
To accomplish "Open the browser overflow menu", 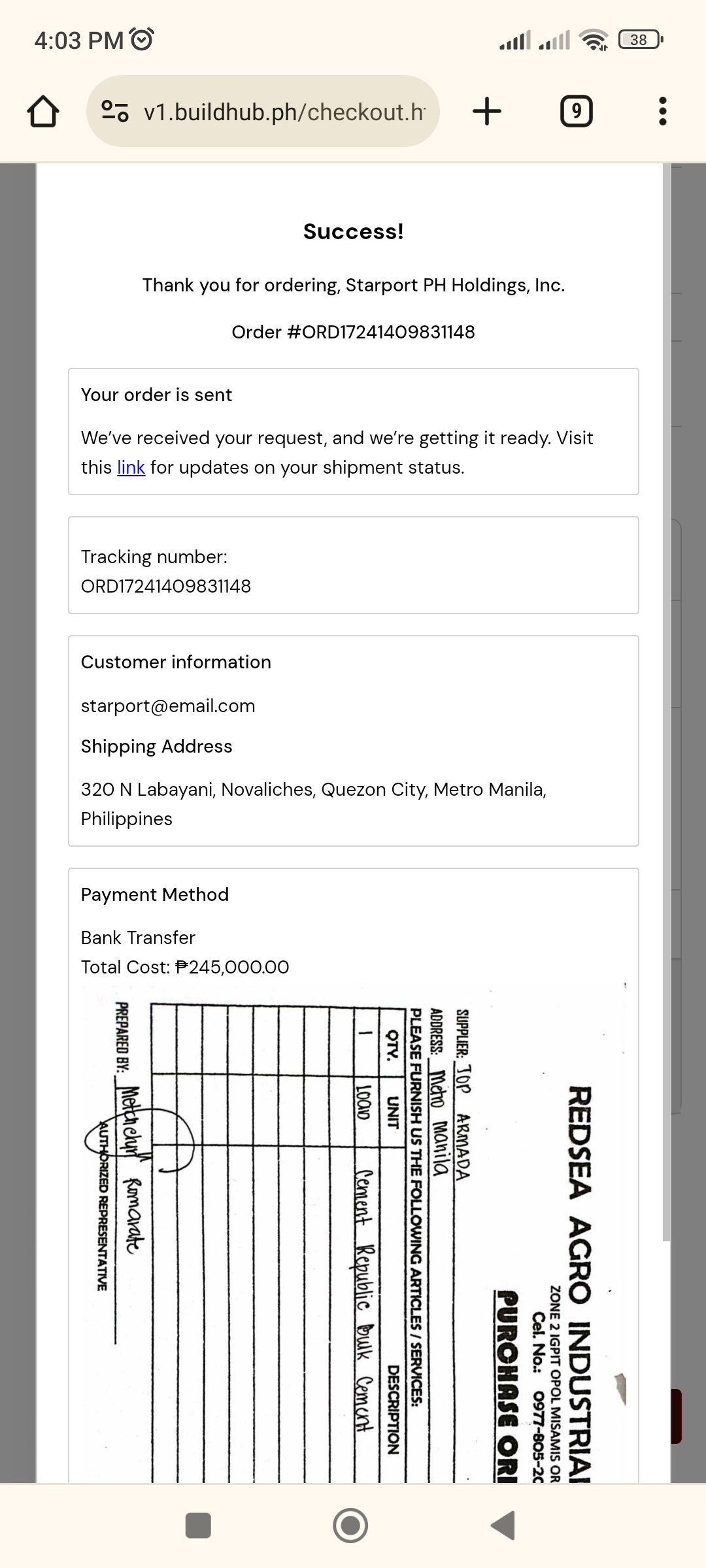I will 662,111.
